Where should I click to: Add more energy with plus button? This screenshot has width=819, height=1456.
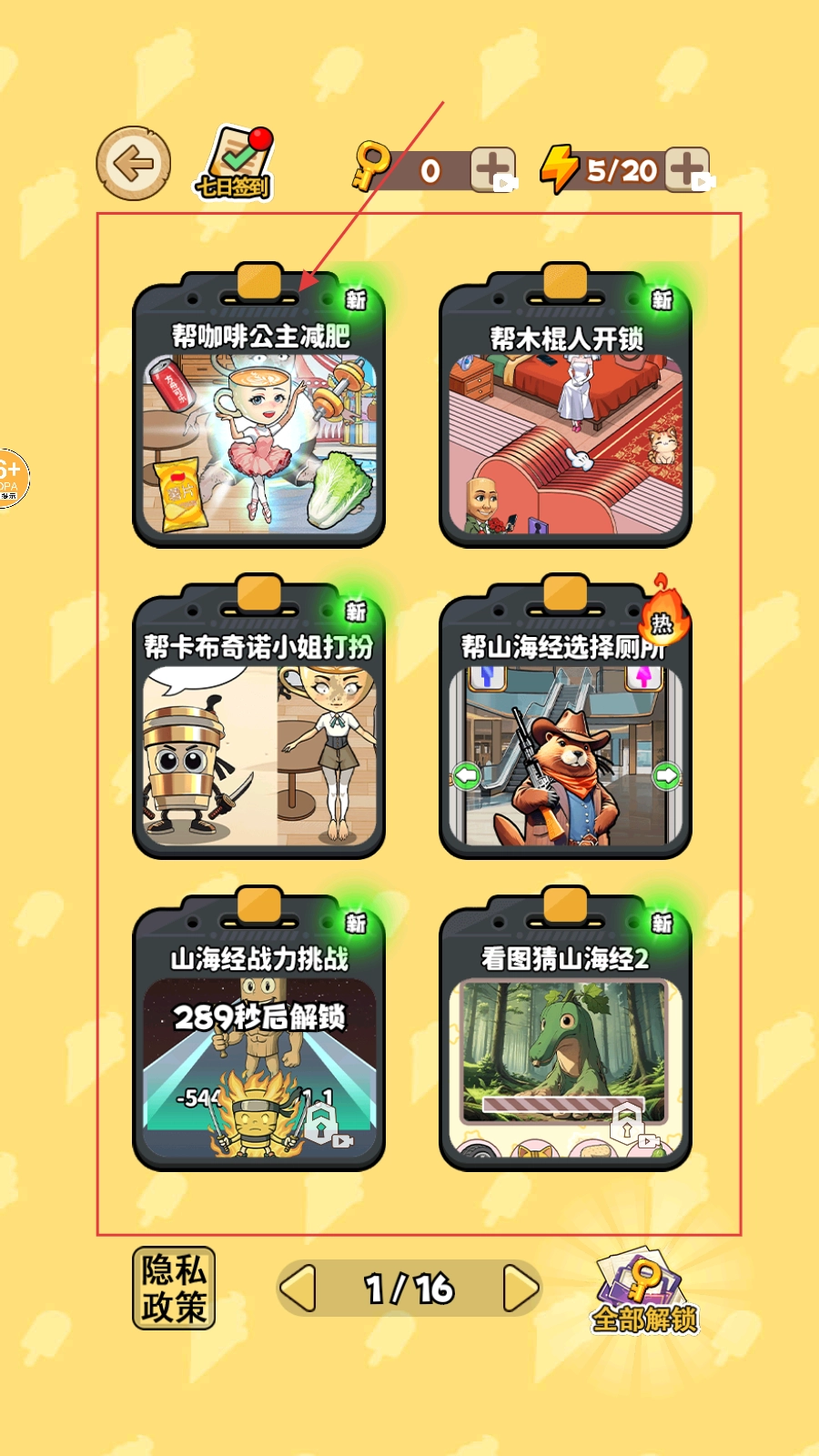coord(687,170)
